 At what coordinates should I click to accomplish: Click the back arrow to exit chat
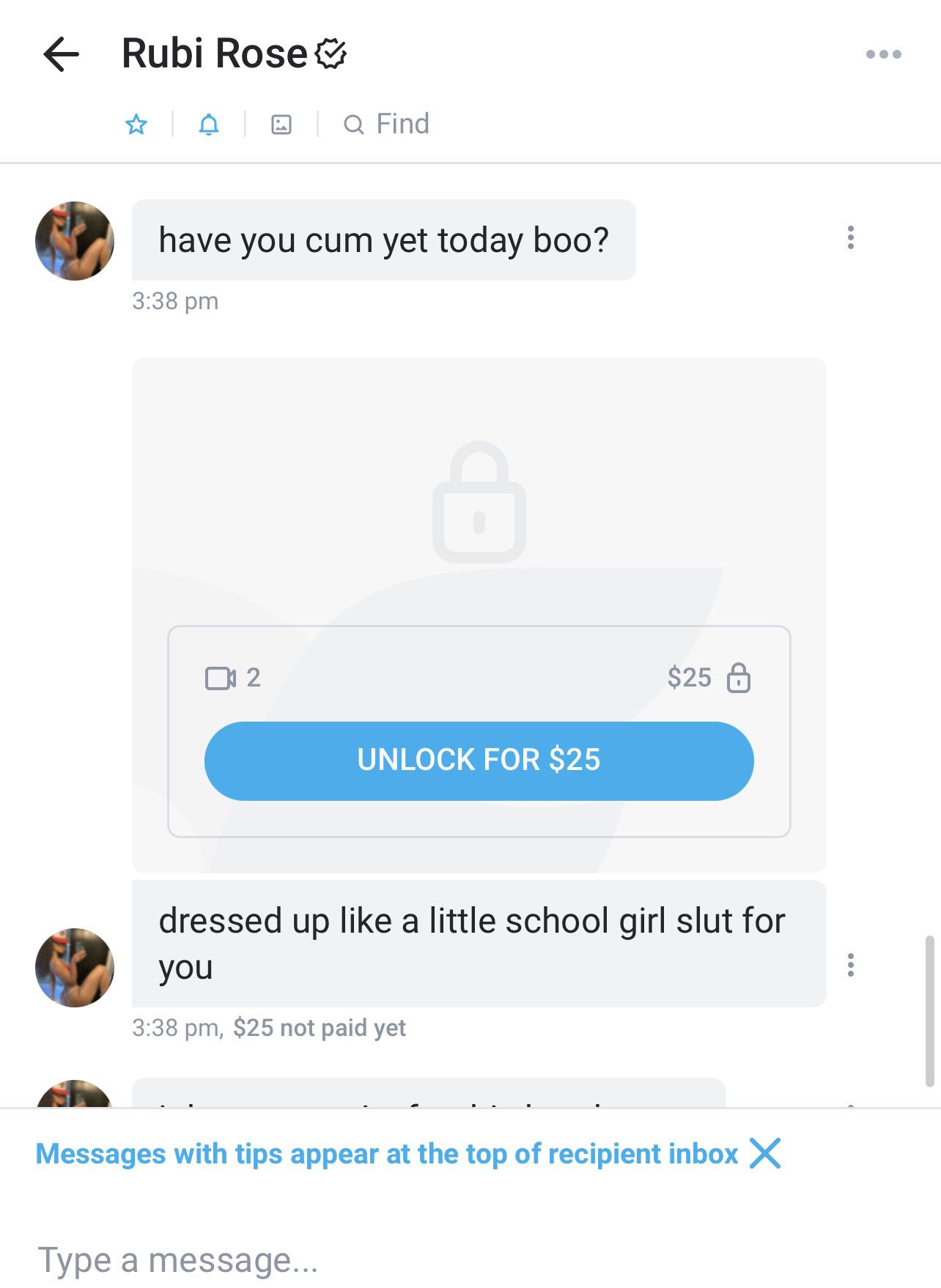(62, 54)
